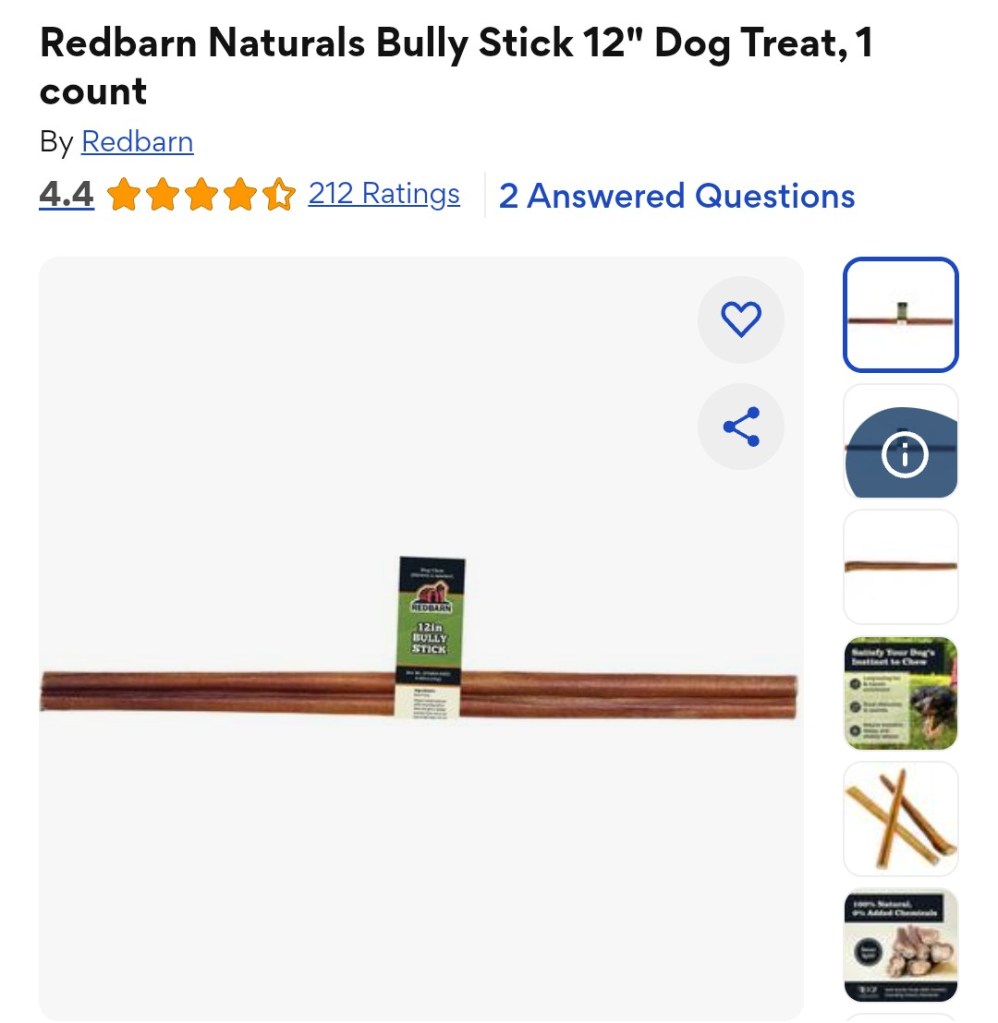
Task: Select the first thumbnail with packaged stick
Action: coord(900,314)
